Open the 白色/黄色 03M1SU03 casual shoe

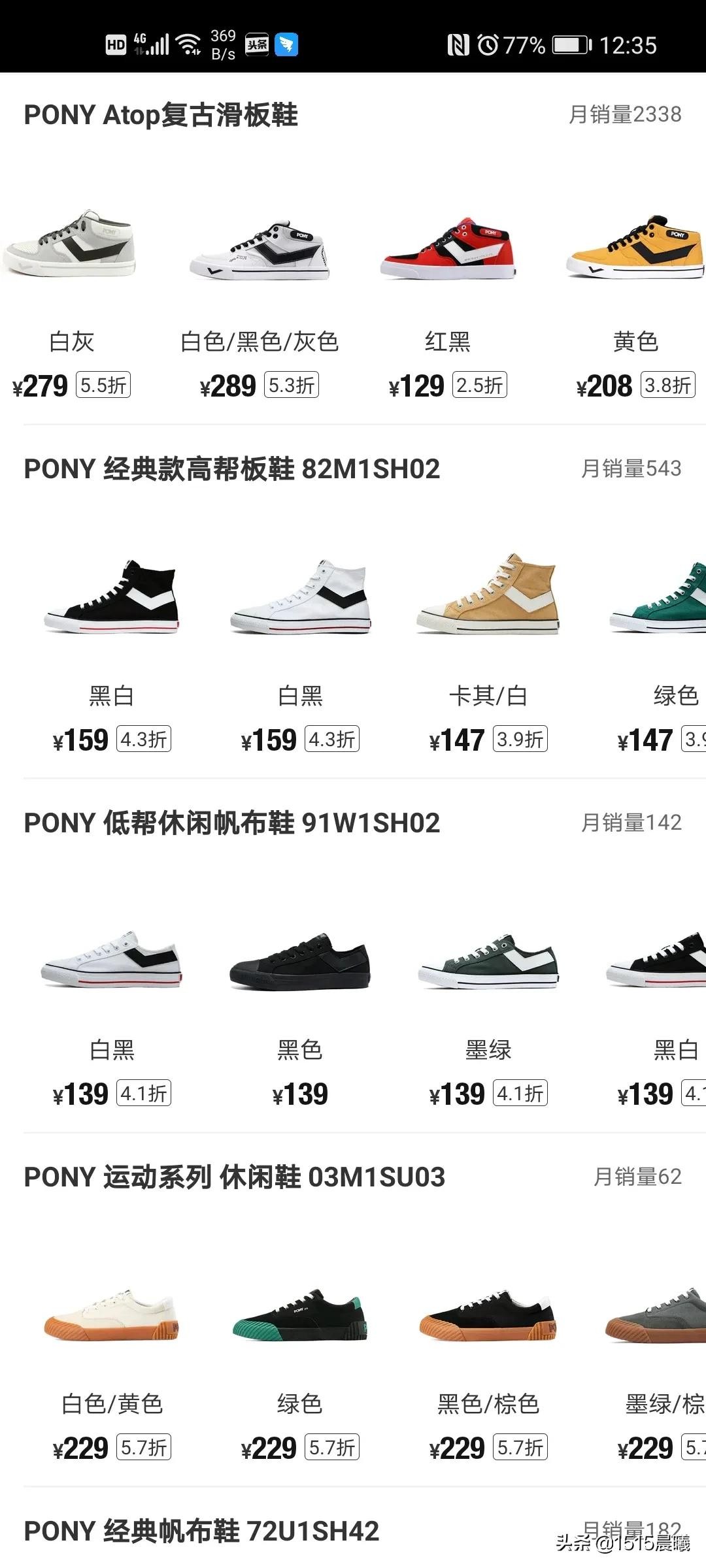coord(112,1315)
